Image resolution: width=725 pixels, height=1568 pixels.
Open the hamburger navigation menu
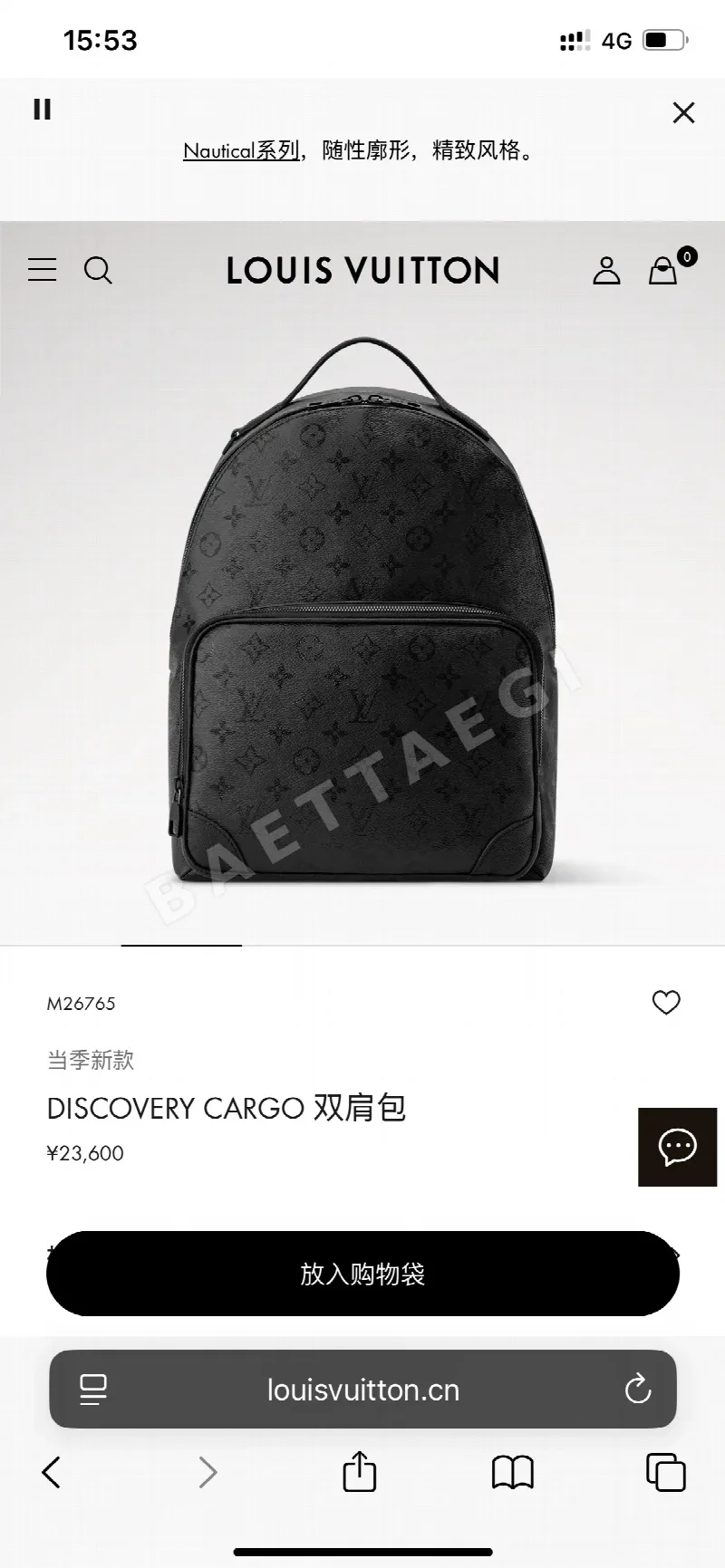[42, 270]
